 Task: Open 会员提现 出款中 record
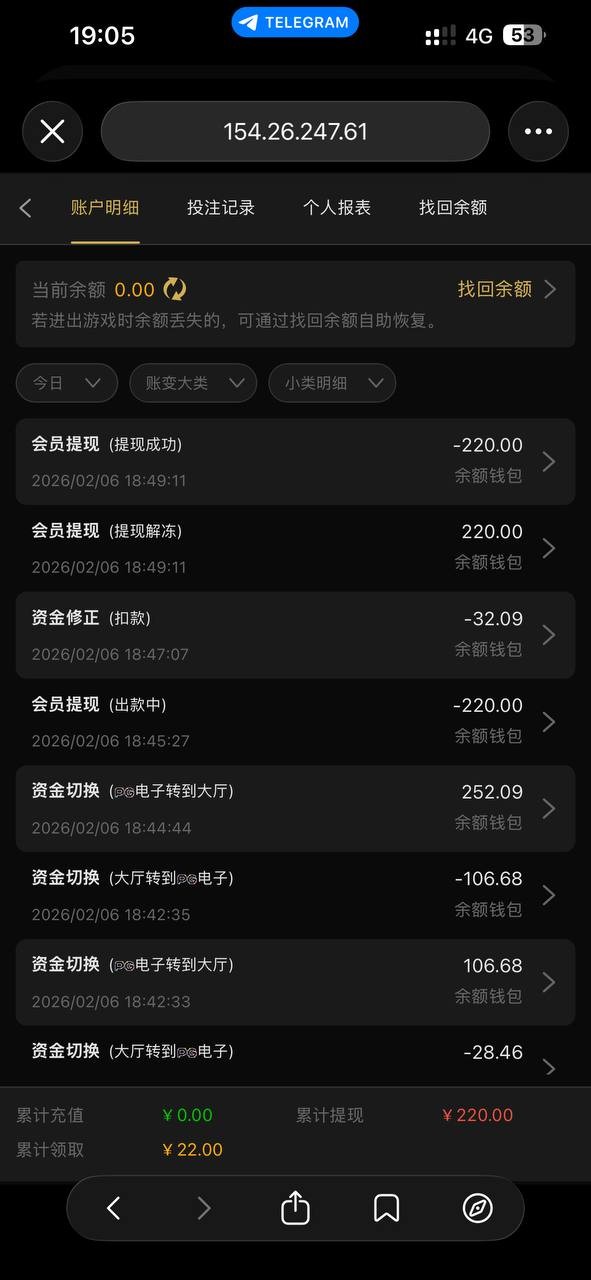295,722
